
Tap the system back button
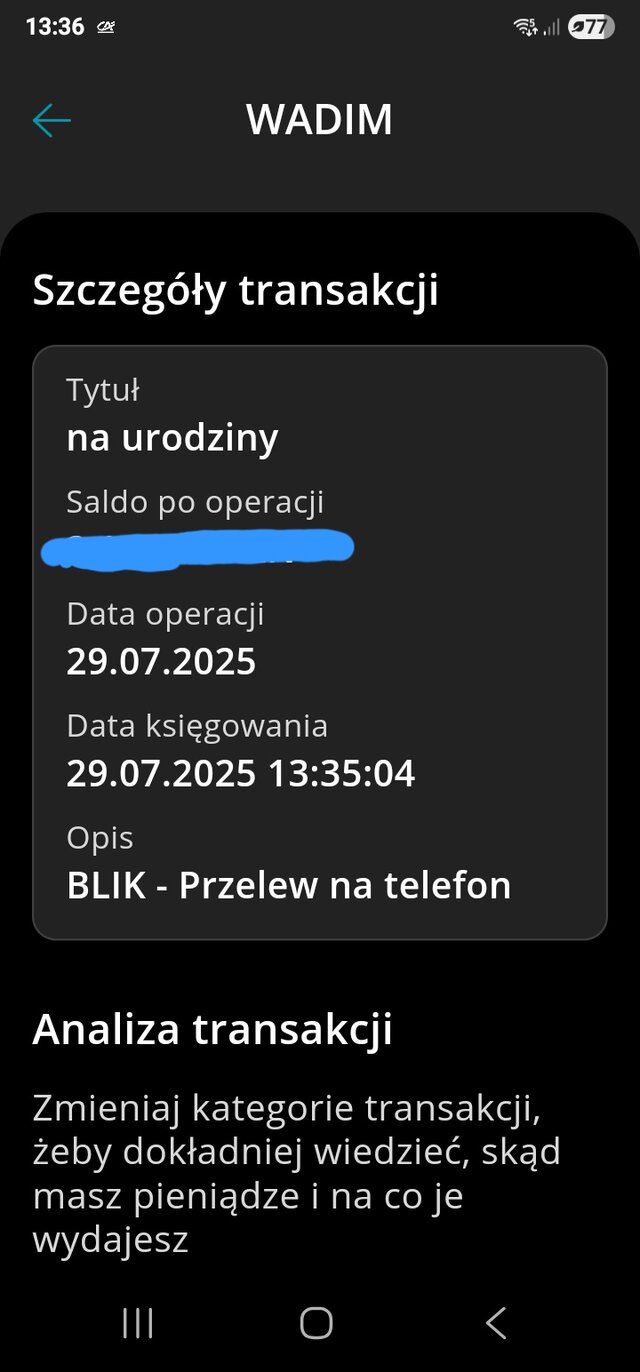(496, 1323)
